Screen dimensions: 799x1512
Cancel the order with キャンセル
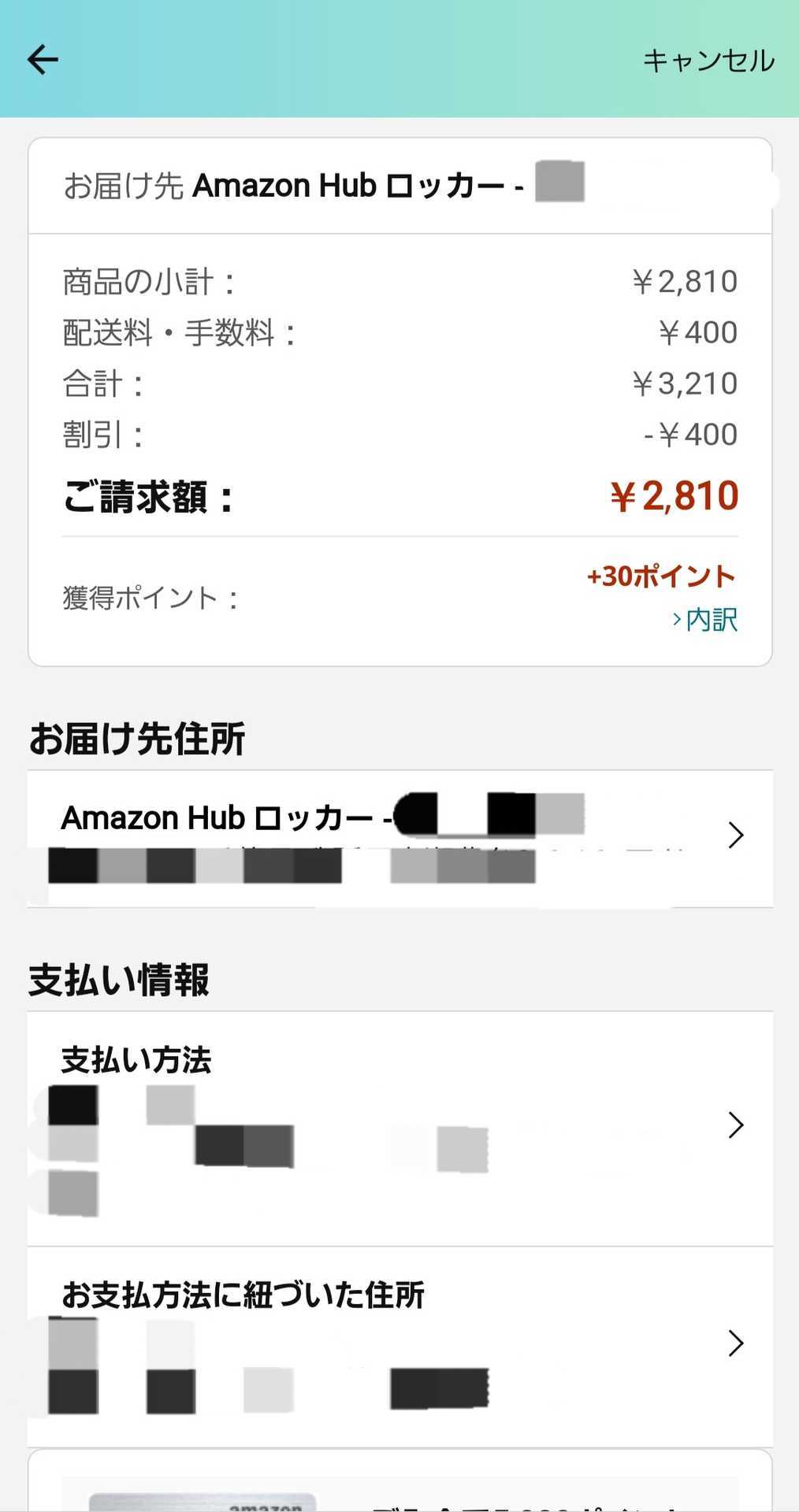pyautogui.click(x=708, y=57)
